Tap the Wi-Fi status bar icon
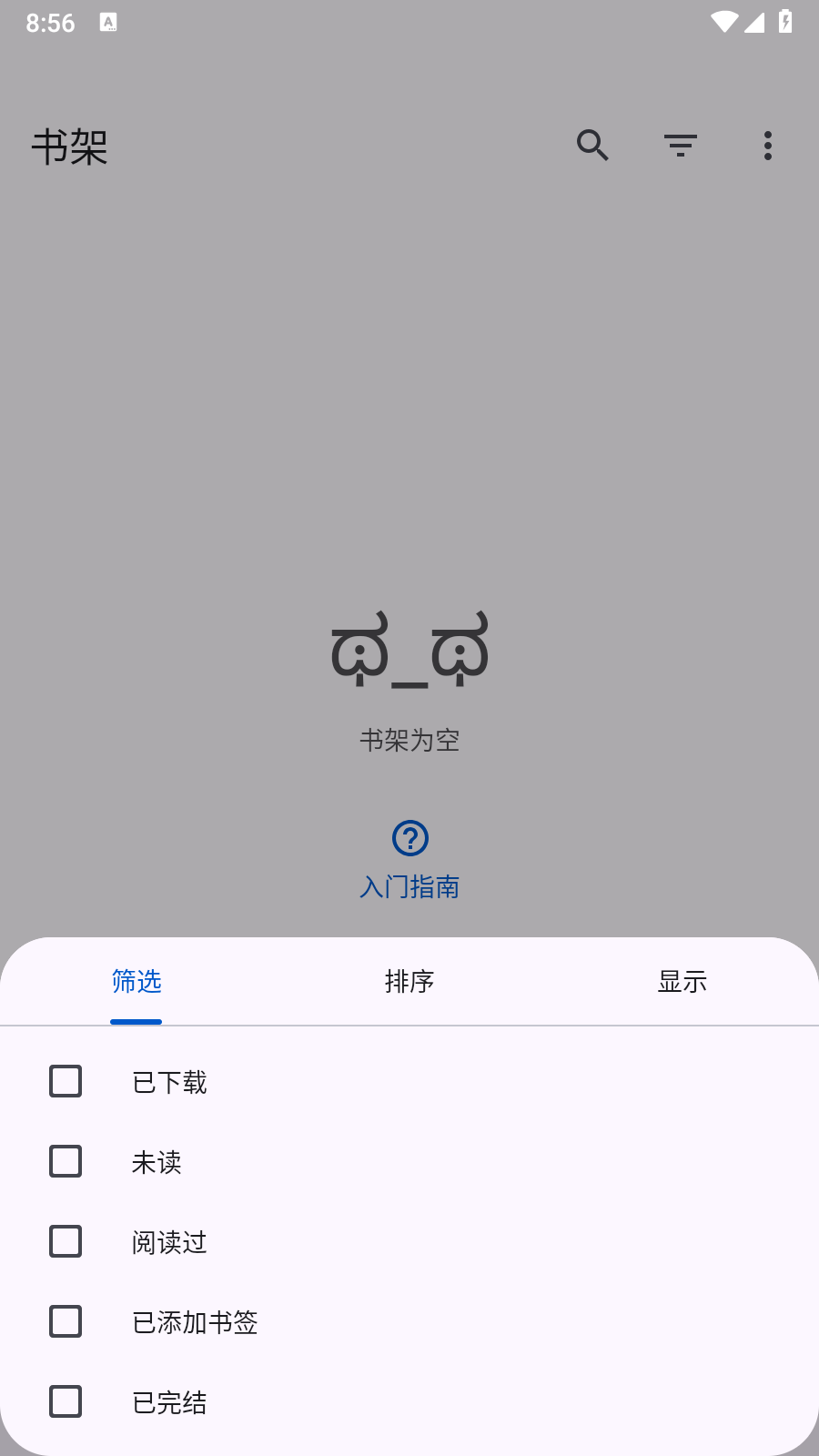The width and height of the screenshot is (819, 1456). 723,23
